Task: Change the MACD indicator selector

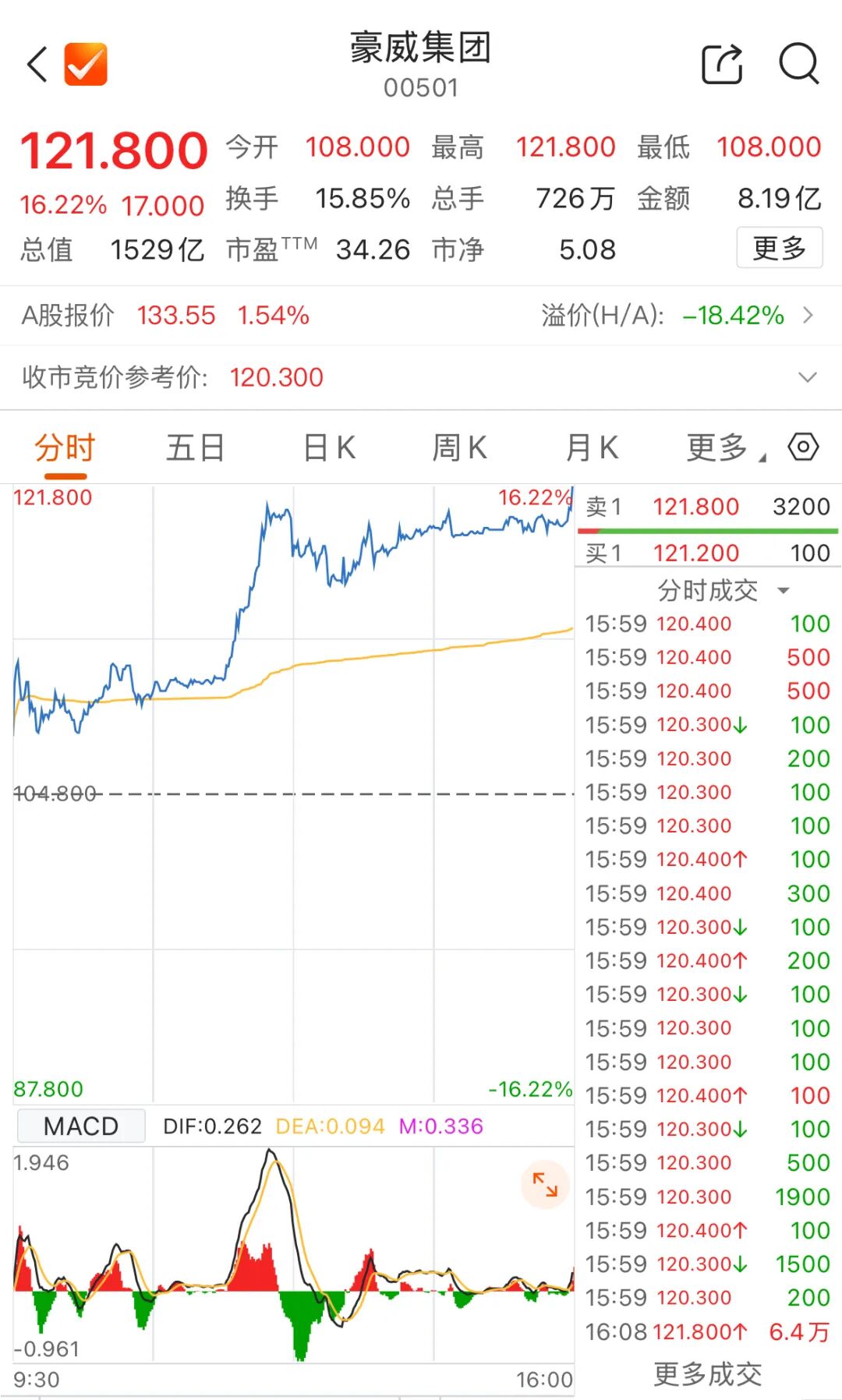Action: tap(81, 1126)
